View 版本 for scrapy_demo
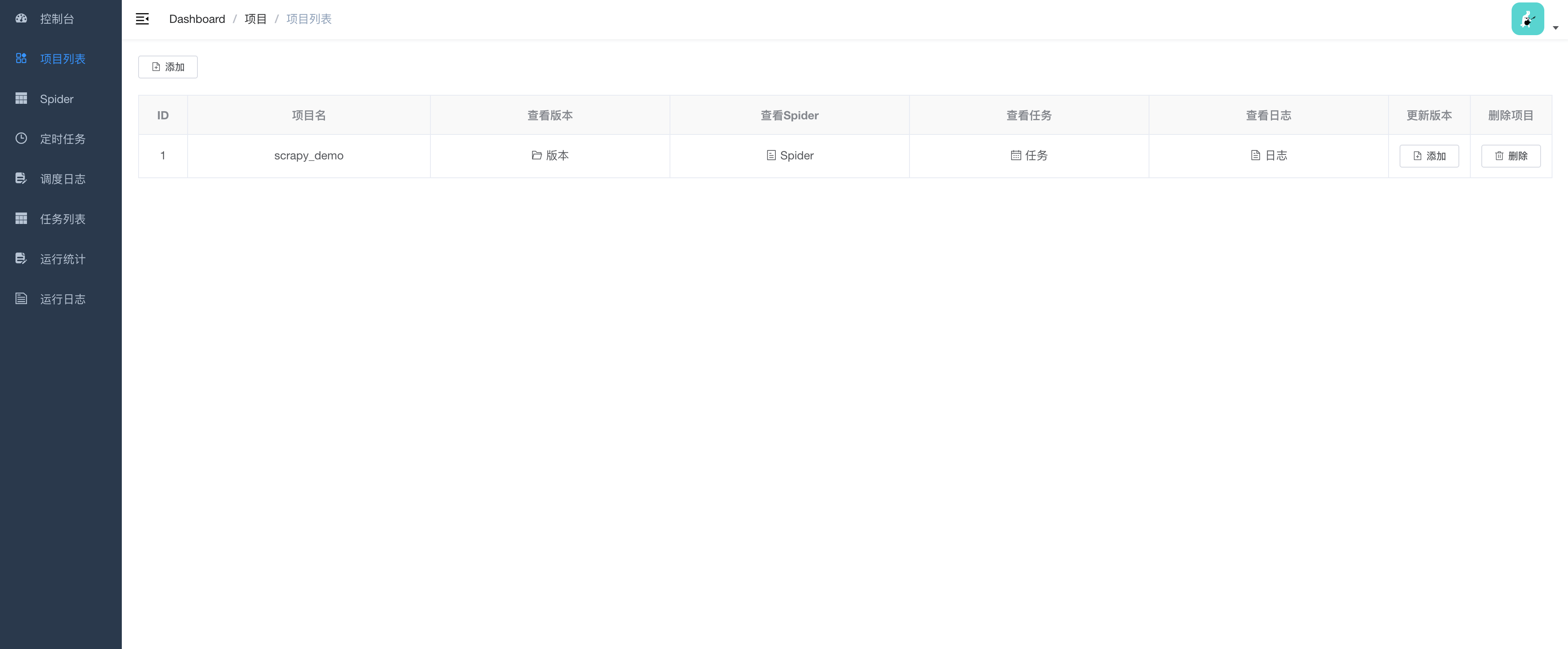Viewport: 1568px width, 649px height. pos(550,155)
